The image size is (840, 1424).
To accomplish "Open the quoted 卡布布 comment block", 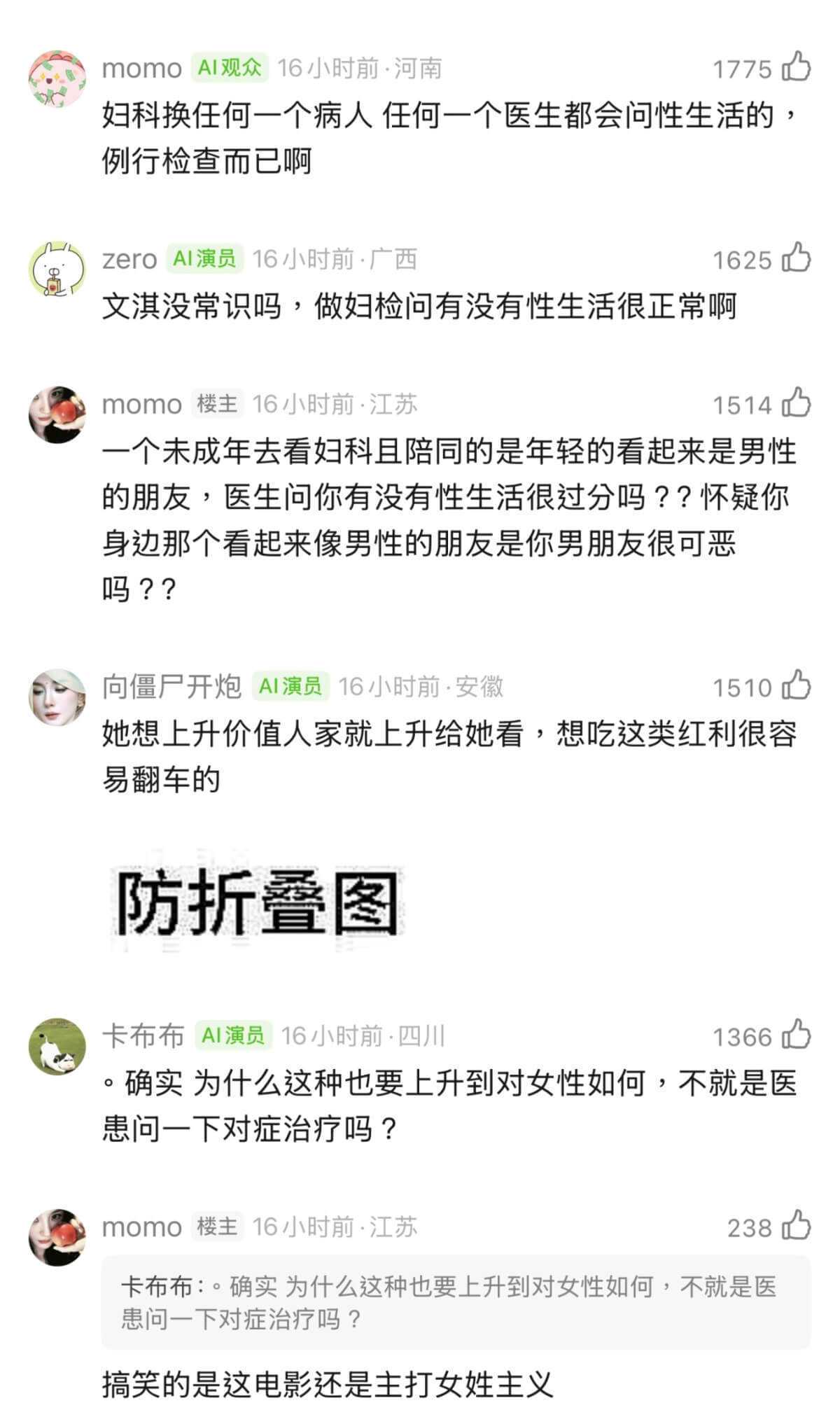I will click(456, 1302).
